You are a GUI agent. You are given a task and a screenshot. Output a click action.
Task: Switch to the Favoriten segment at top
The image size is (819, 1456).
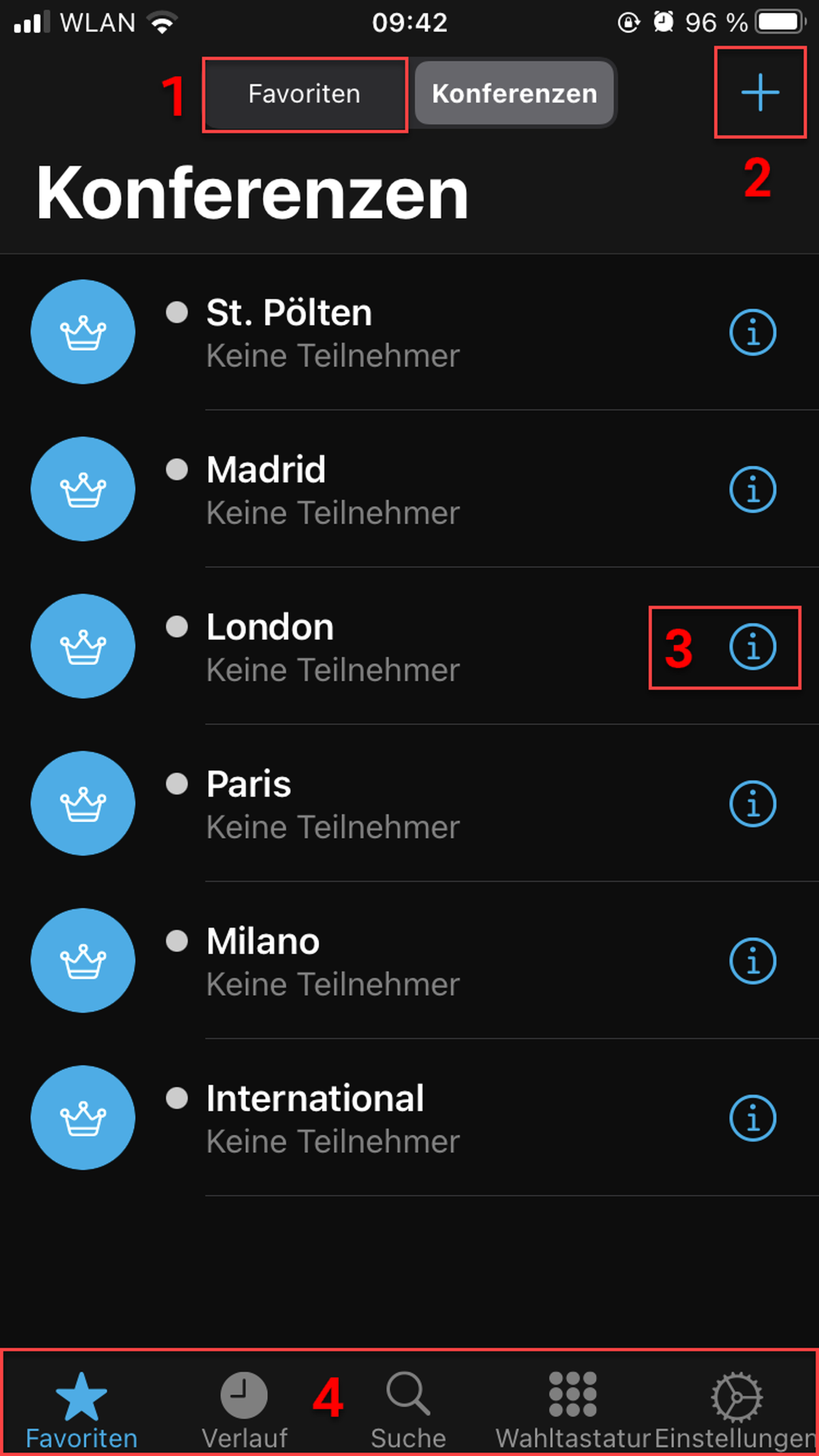[x=304, y=94]
